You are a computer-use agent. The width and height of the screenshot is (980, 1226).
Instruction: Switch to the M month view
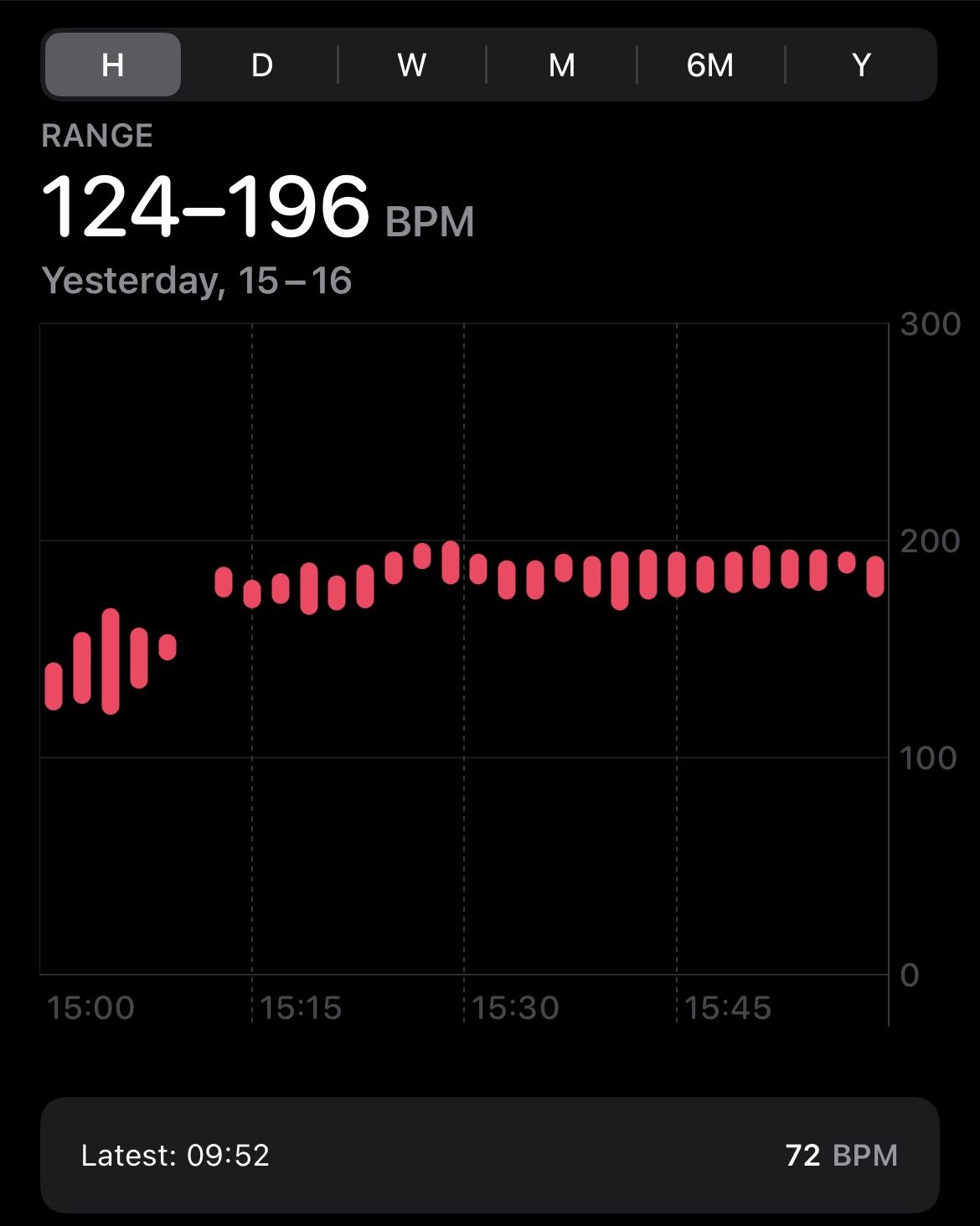click(561, 65)
